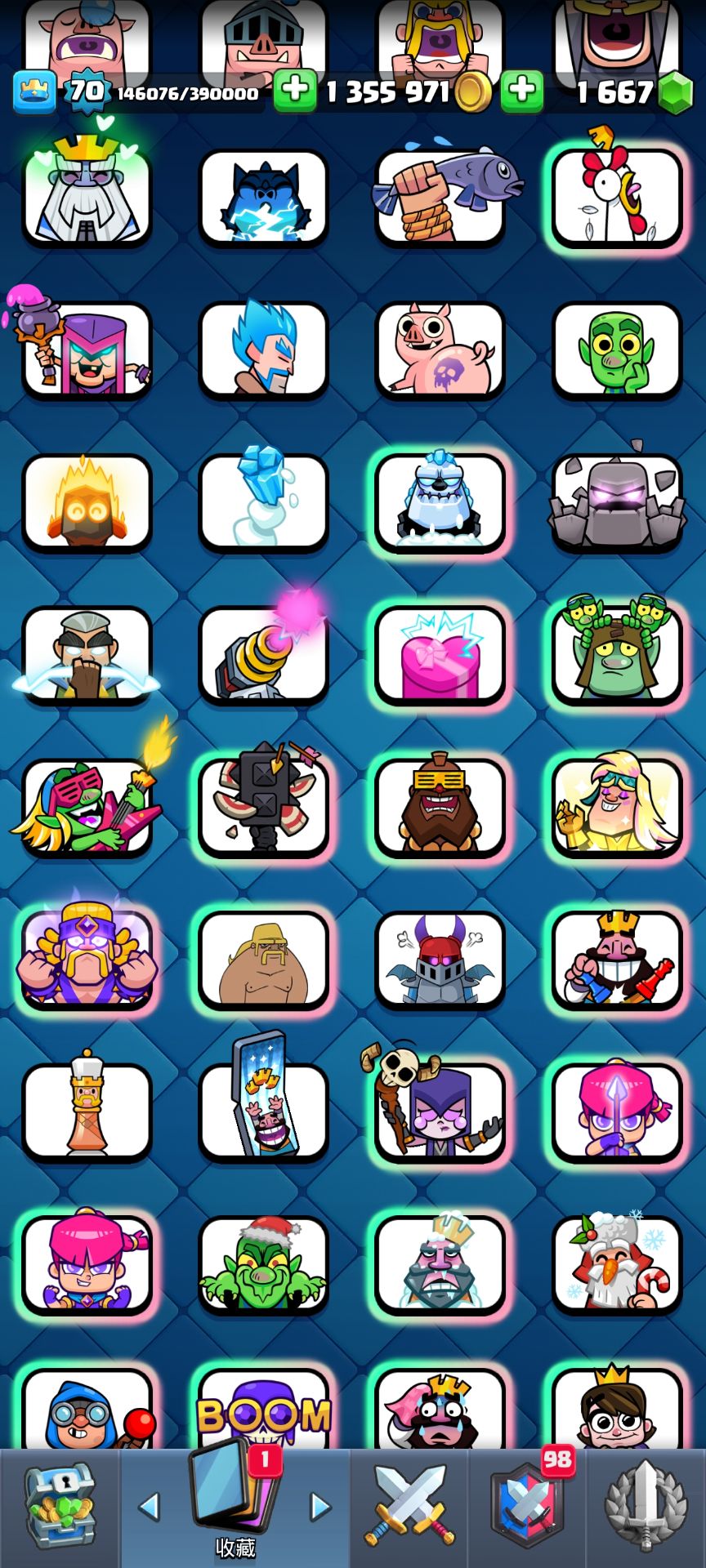Open the crossed swords battle tab

tap(410, 1507)
